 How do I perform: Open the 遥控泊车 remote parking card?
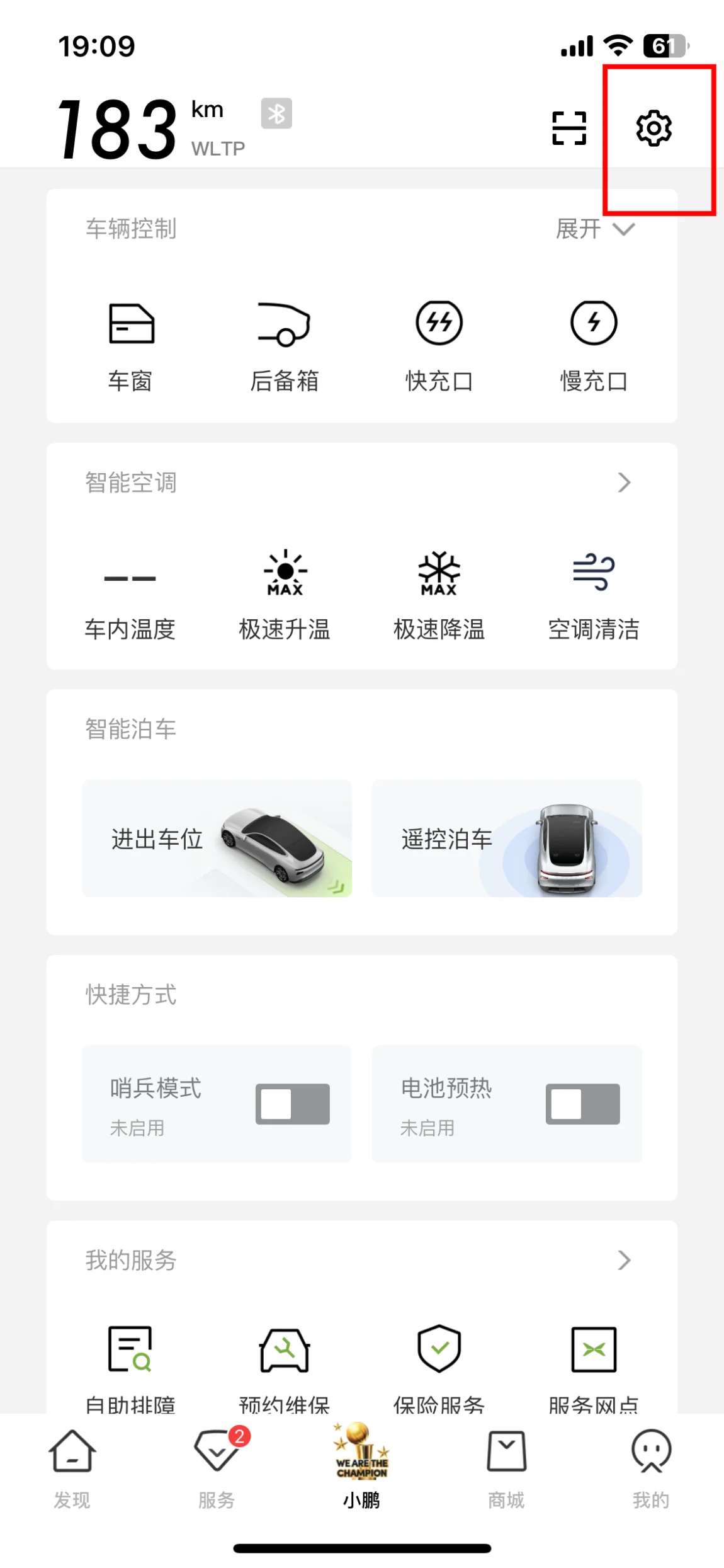(x=507, y=838)
